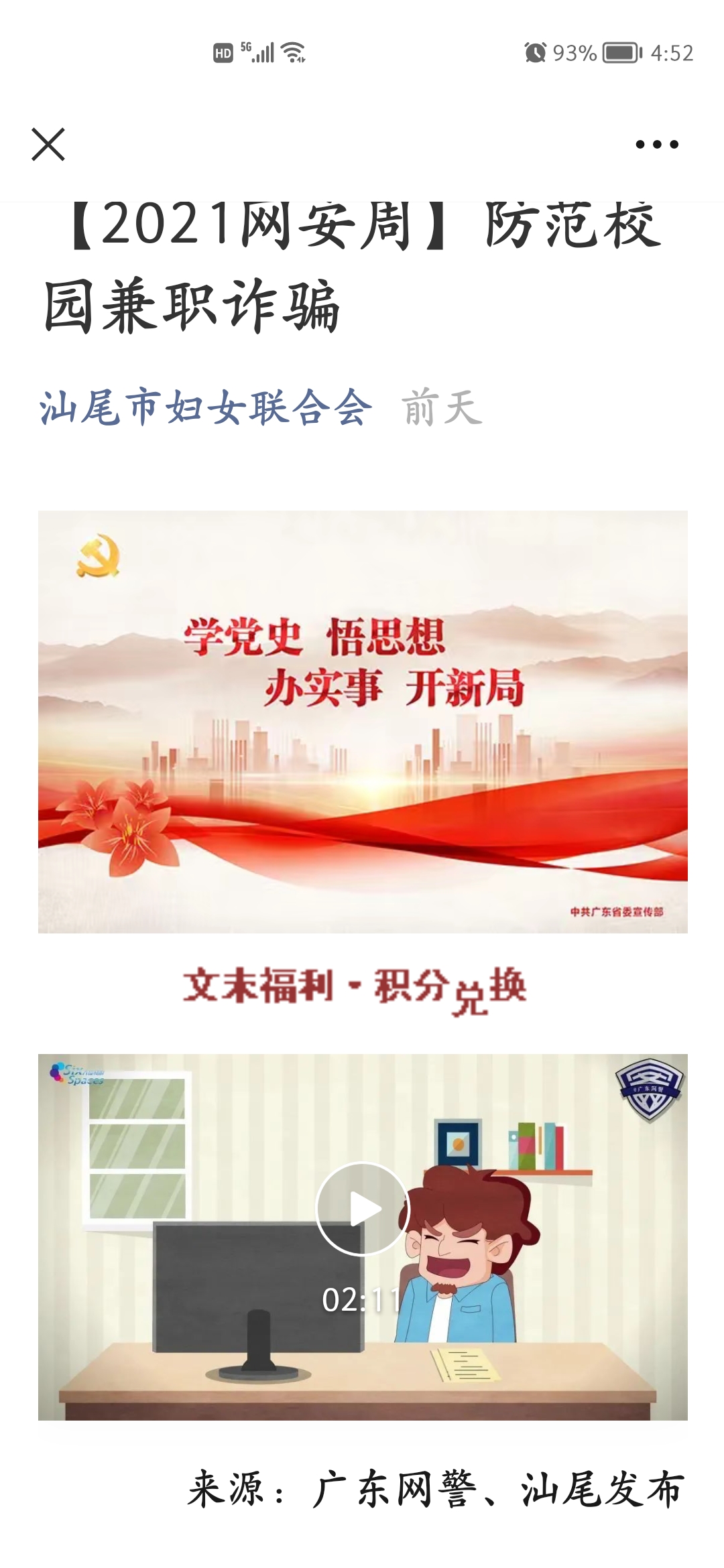This screenshot has width=724, height=1568.
Task: Open the 汕尾市妇女联合会 account page
Action: click(205, 407)
